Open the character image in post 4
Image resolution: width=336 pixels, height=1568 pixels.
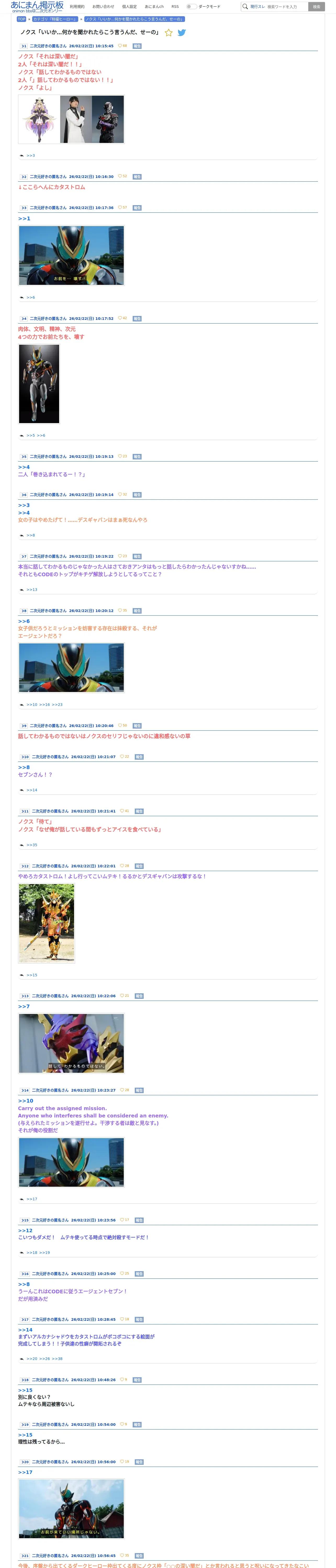tap(39, 383)
